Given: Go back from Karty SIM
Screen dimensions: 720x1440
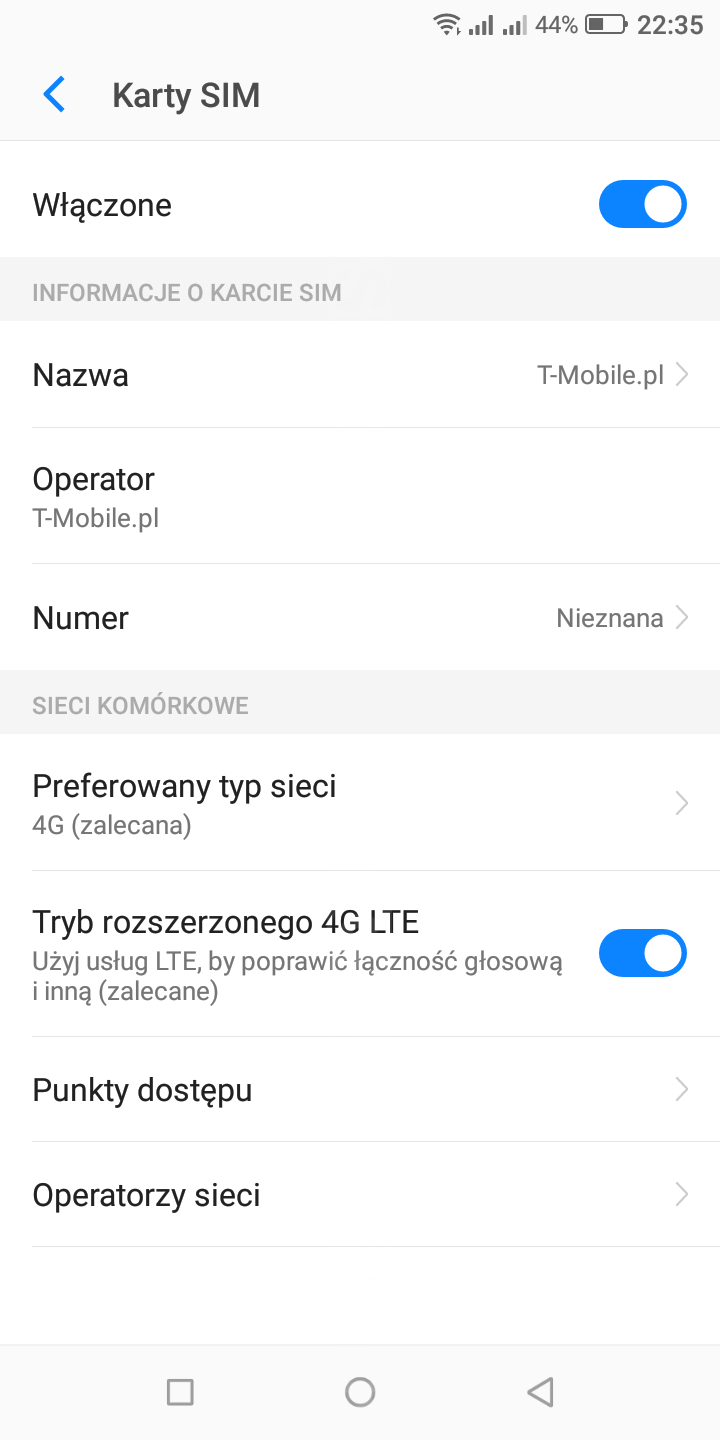Looking at the screenshot, I should [54, 95].
